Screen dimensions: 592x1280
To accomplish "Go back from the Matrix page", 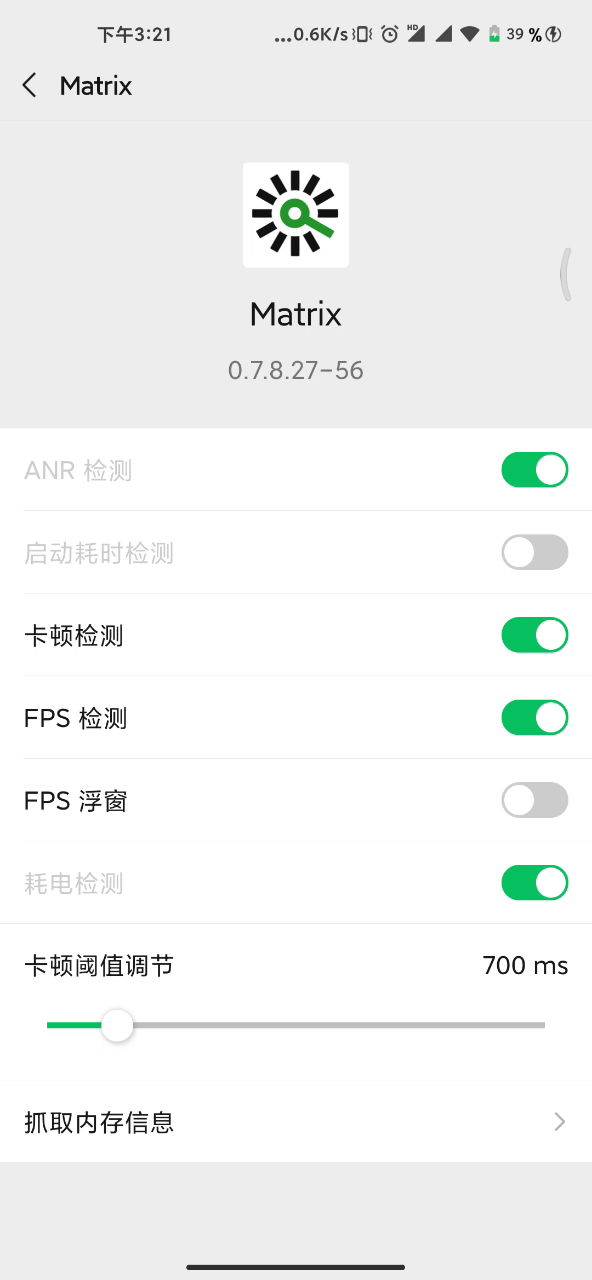I will click(30, 86).
